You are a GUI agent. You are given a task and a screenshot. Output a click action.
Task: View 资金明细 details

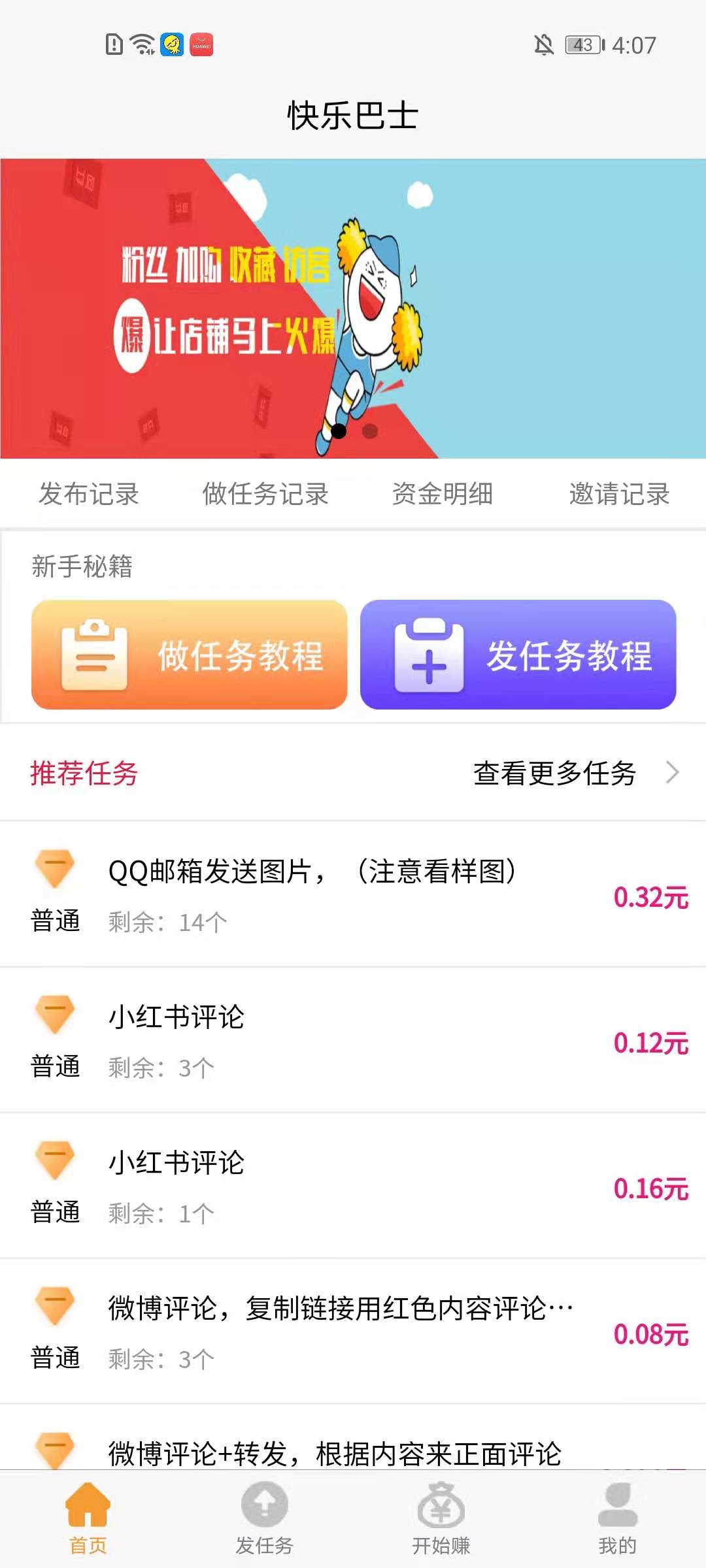(x=443, y=494)
